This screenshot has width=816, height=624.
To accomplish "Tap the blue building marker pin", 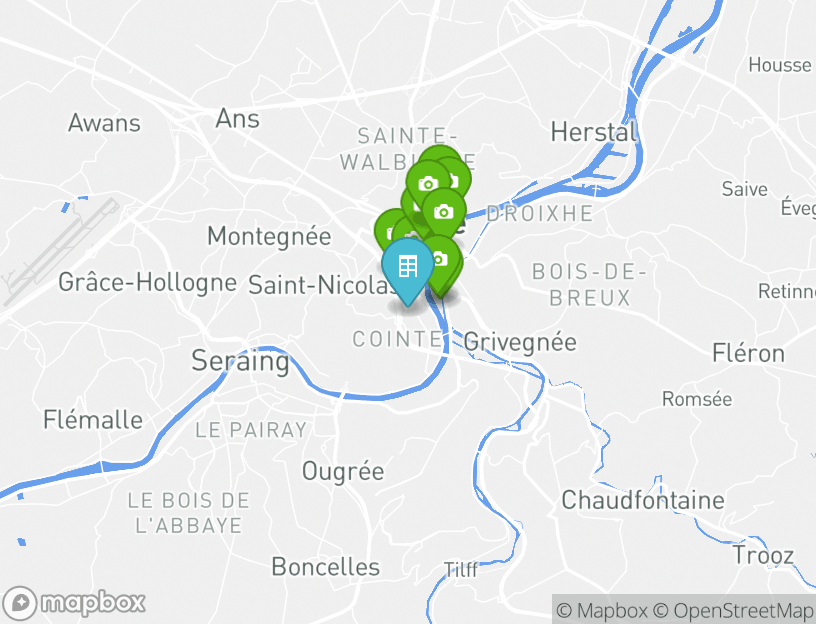I will (407, 267).
